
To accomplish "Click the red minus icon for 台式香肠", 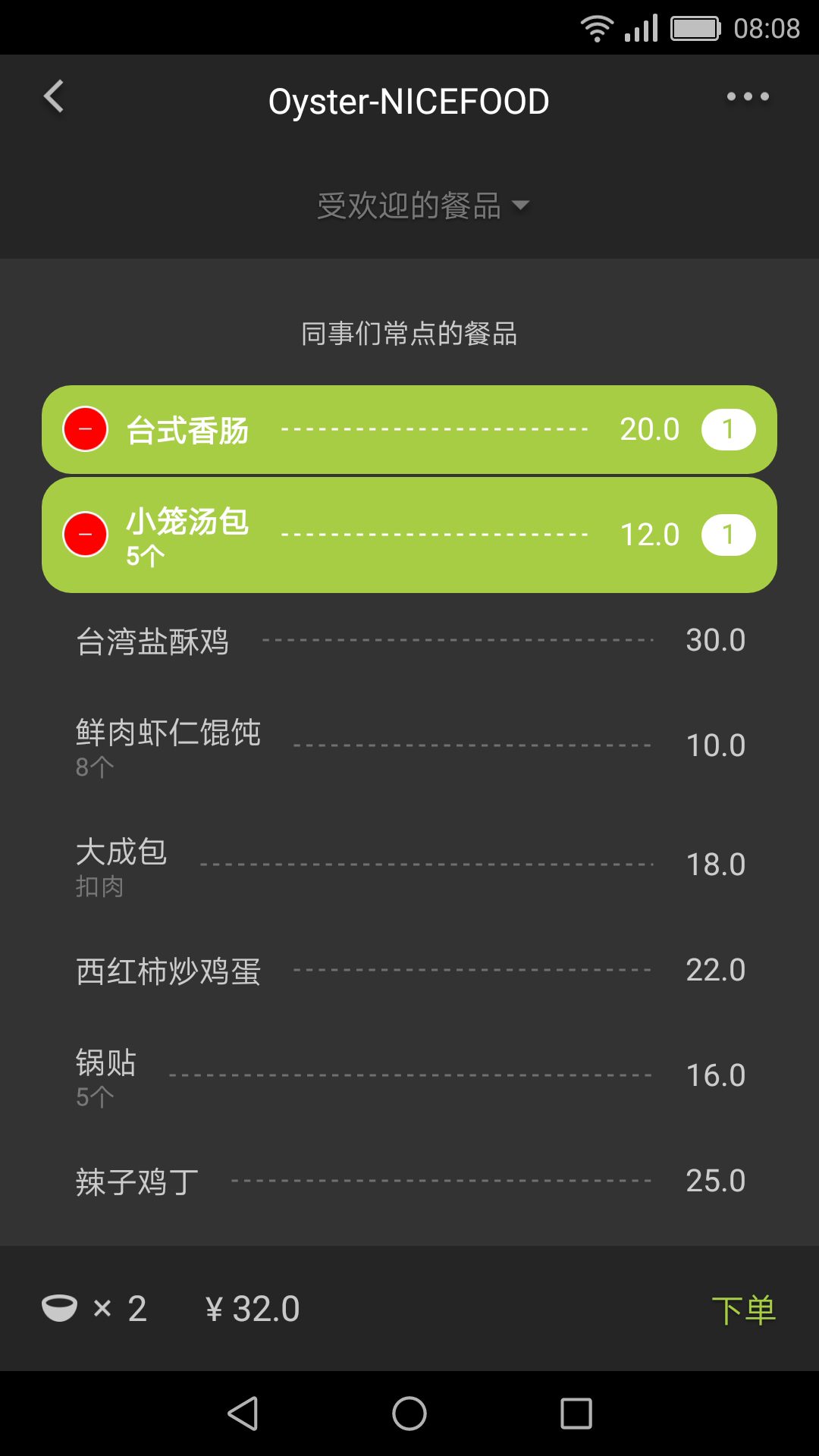I will coord(85,429).
